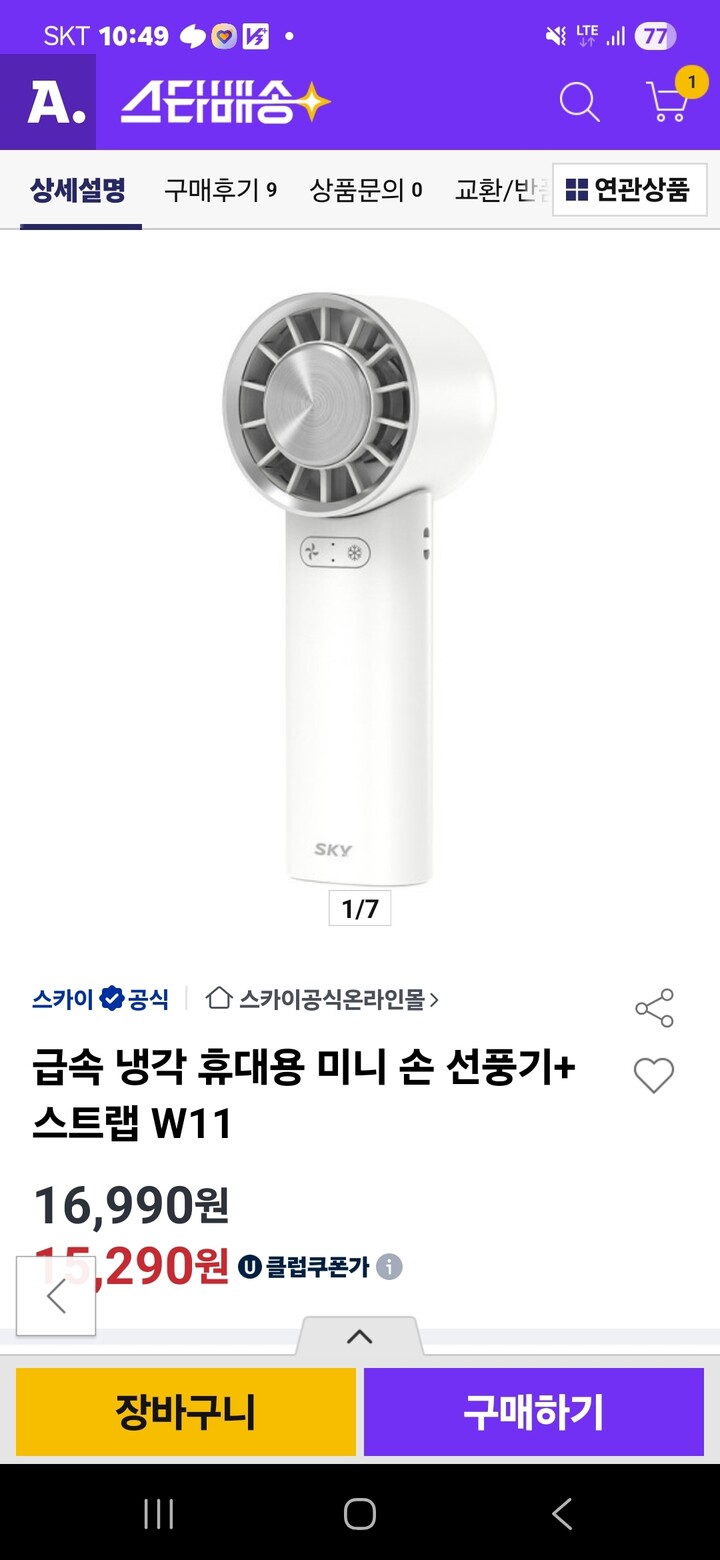Expand the bottom sheet chevron

tap(360, 1336)
